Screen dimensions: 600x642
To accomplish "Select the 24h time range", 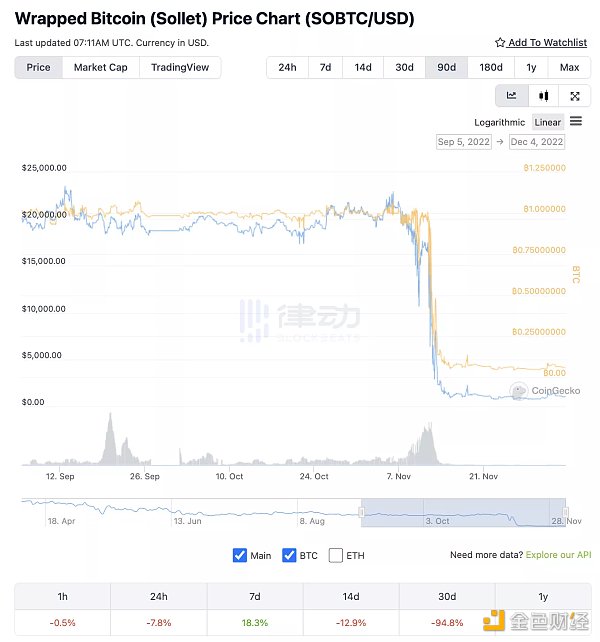I will point(287,67).
